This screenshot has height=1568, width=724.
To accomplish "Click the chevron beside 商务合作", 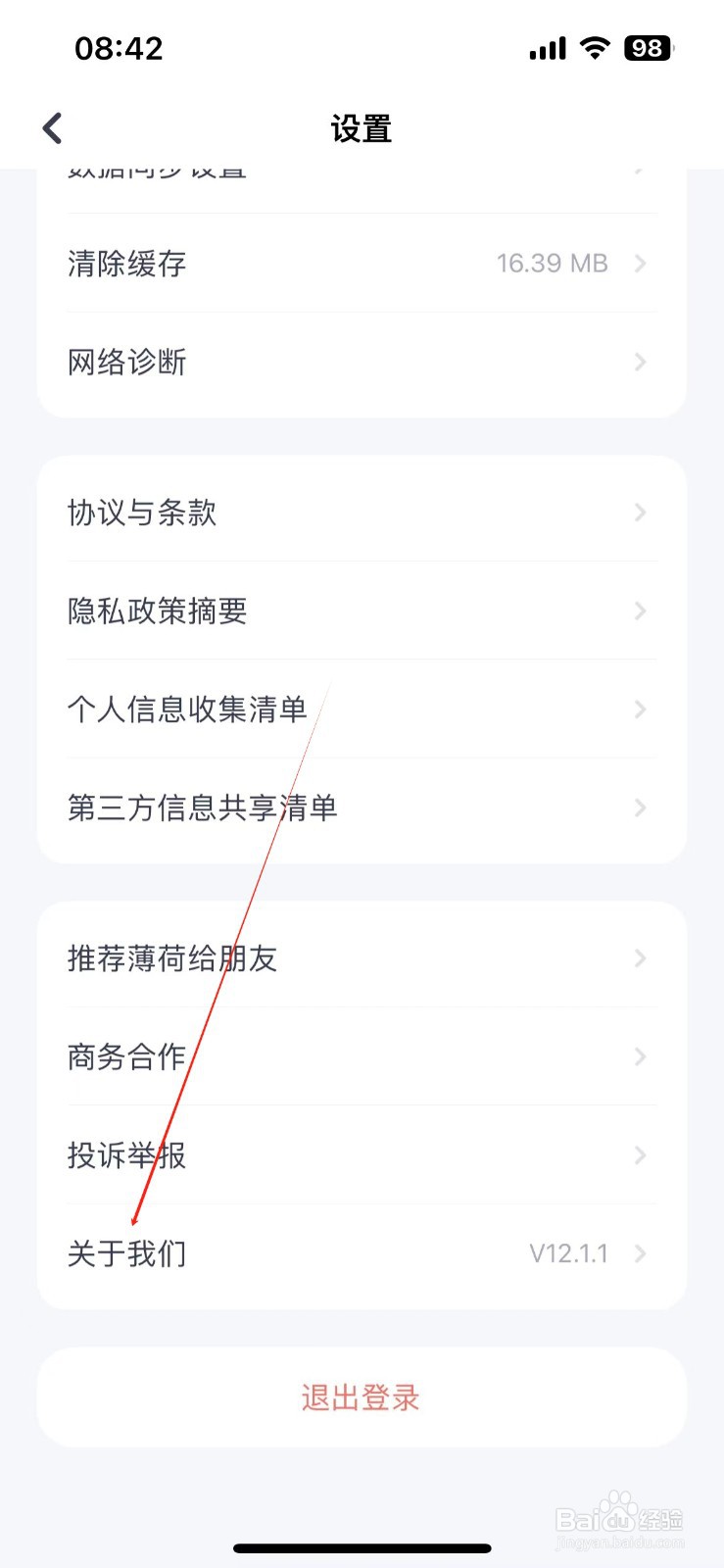I will point(640,1056).
